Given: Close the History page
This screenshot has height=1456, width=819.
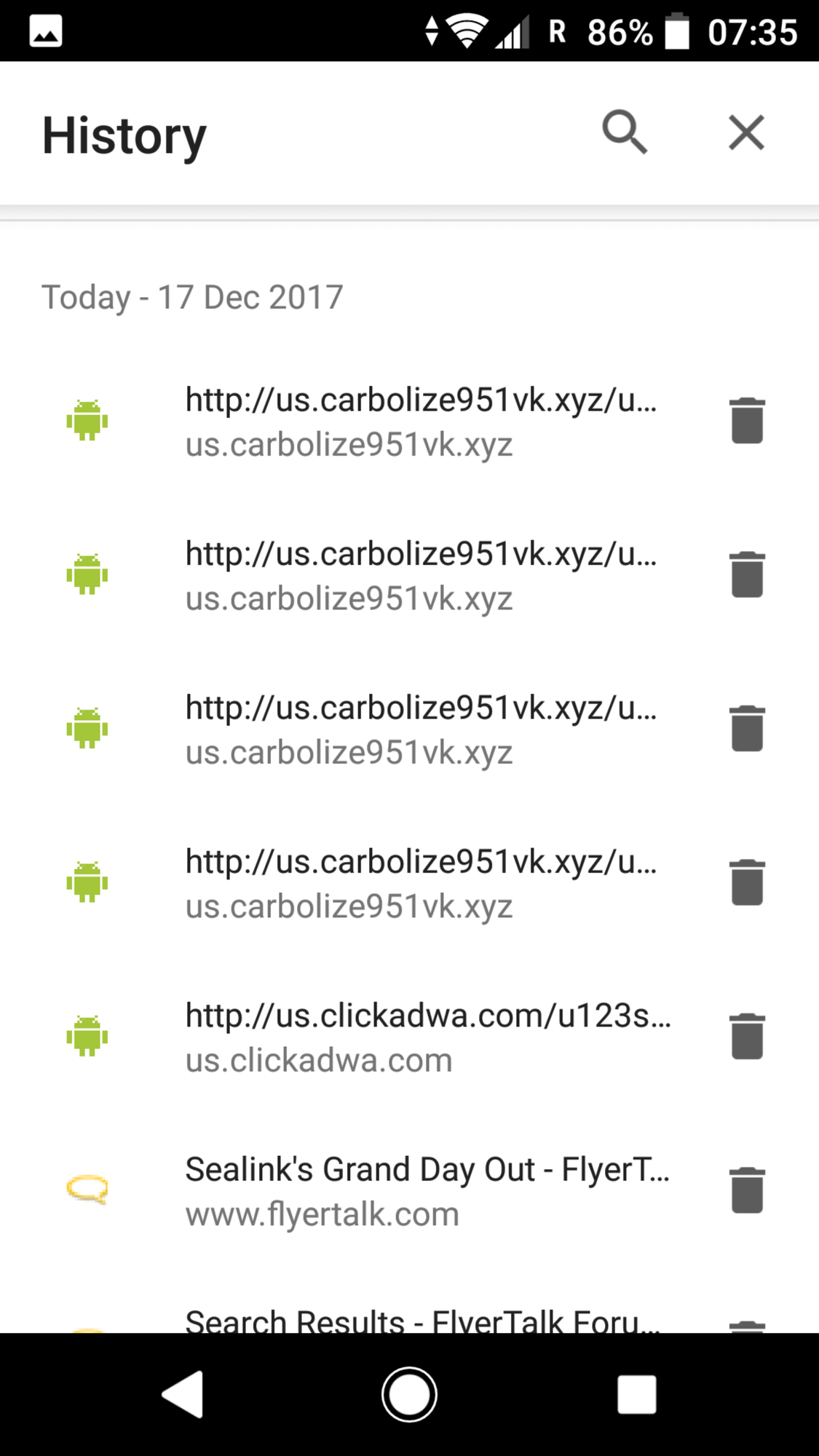Looking at the screenshot, I should 747,132.
